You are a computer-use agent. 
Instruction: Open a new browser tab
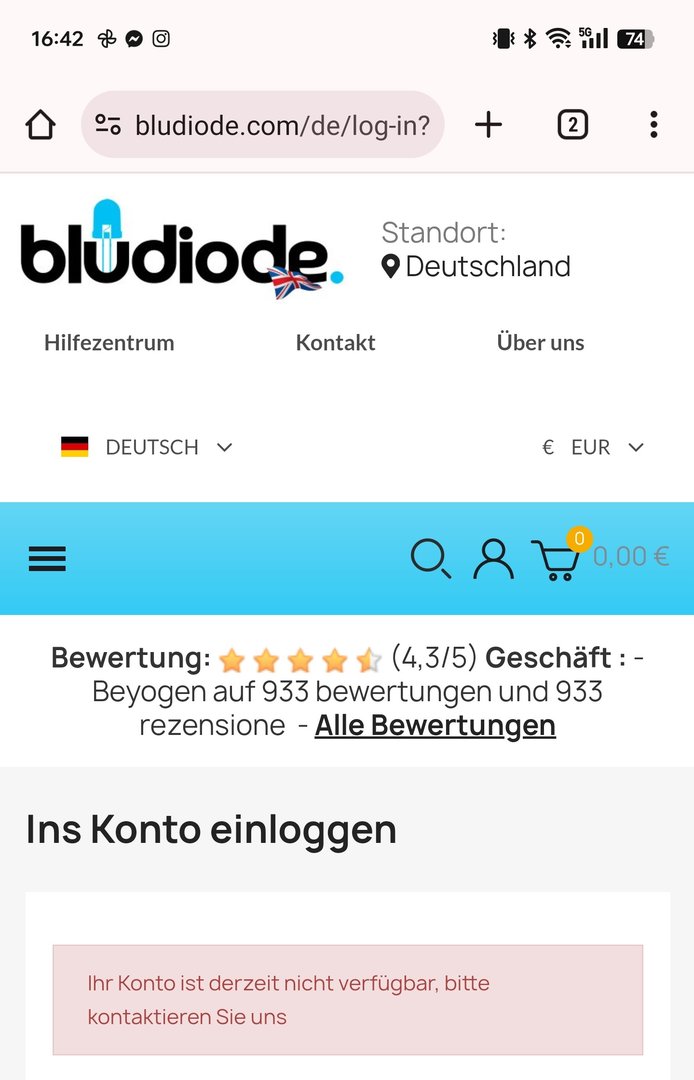pyautogui.click(x=488, y=125)
